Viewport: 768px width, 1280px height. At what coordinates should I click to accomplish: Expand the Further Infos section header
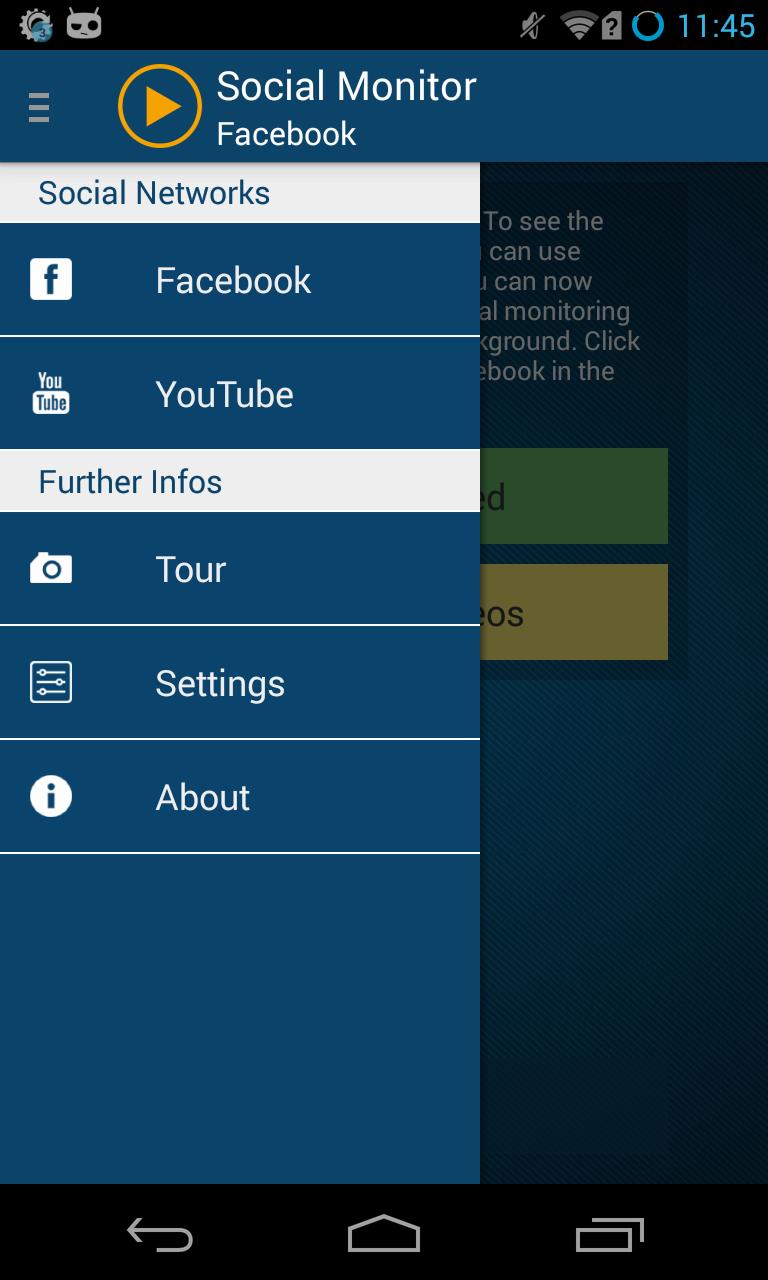(130, 481)
